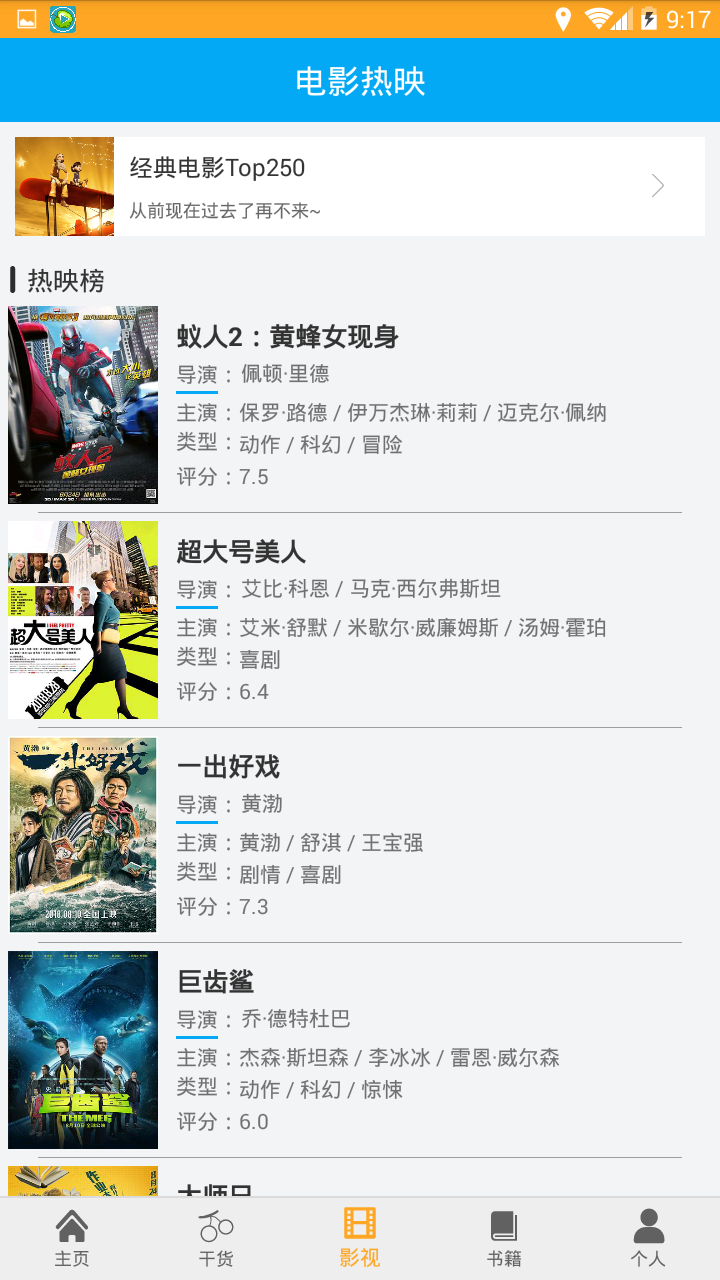This screenshot has height=1280, width=720.
Task: Select the movie 一出好戏
Action: pos(360,835)
